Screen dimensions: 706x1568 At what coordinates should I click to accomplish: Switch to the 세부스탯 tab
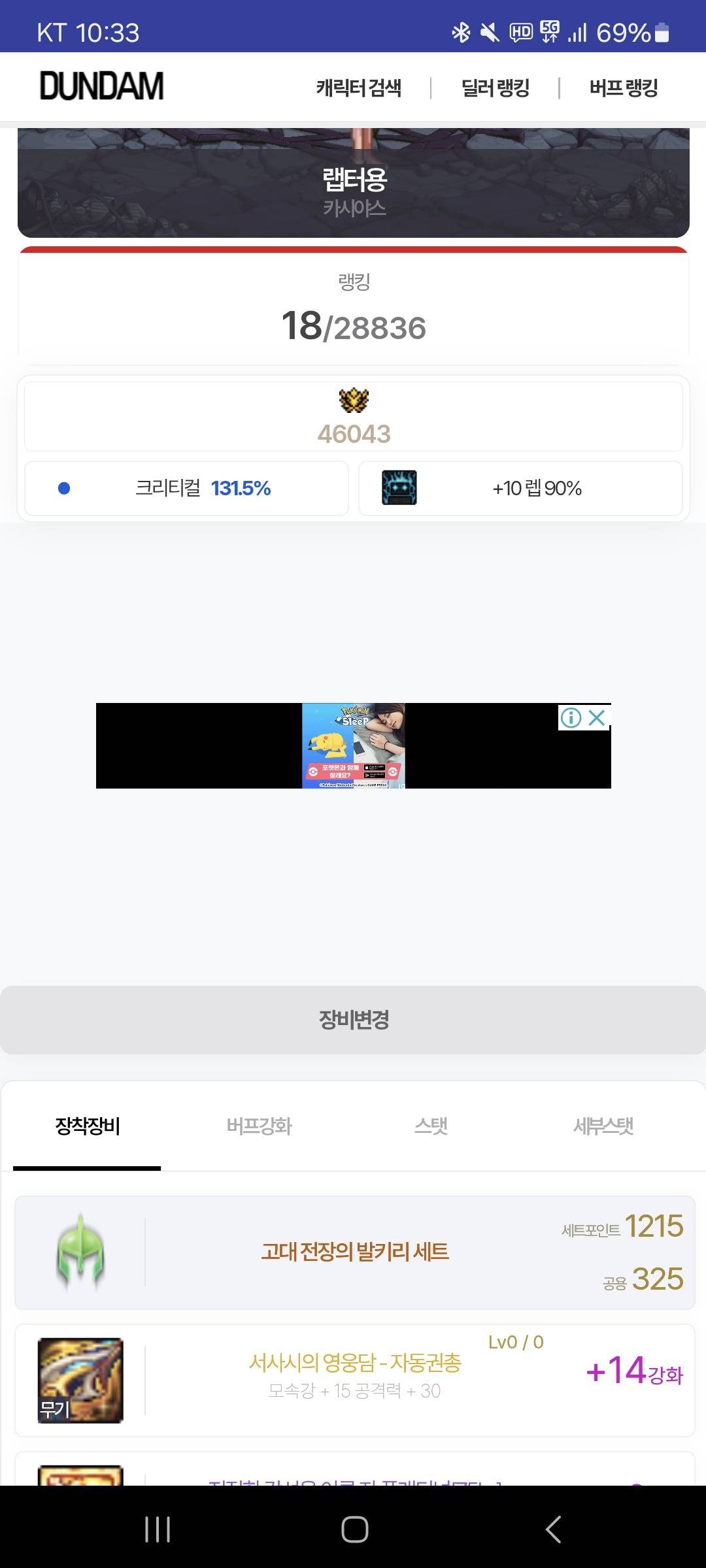coord(603,1126)
